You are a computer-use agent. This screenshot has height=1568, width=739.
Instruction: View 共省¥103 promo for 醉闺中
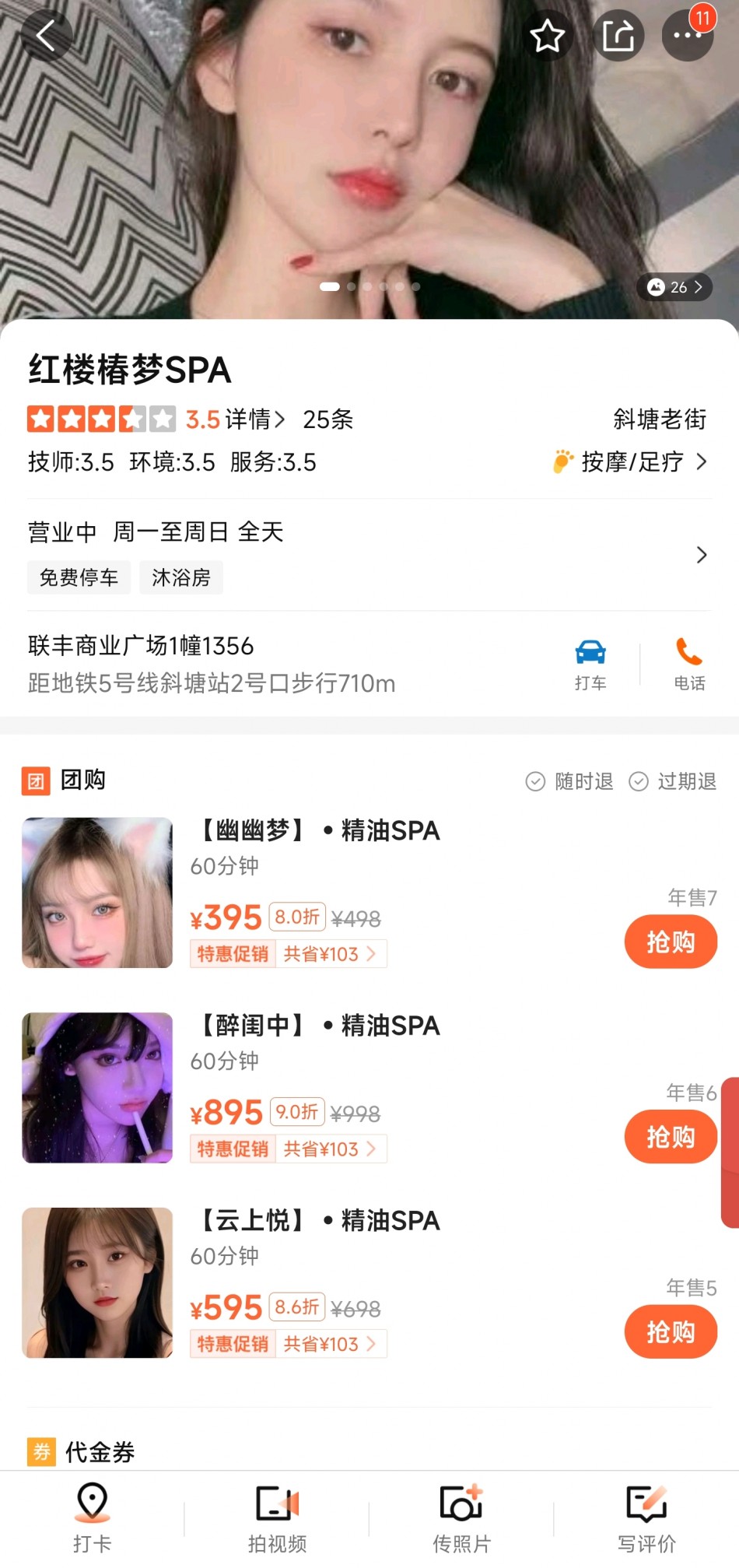330,1149
